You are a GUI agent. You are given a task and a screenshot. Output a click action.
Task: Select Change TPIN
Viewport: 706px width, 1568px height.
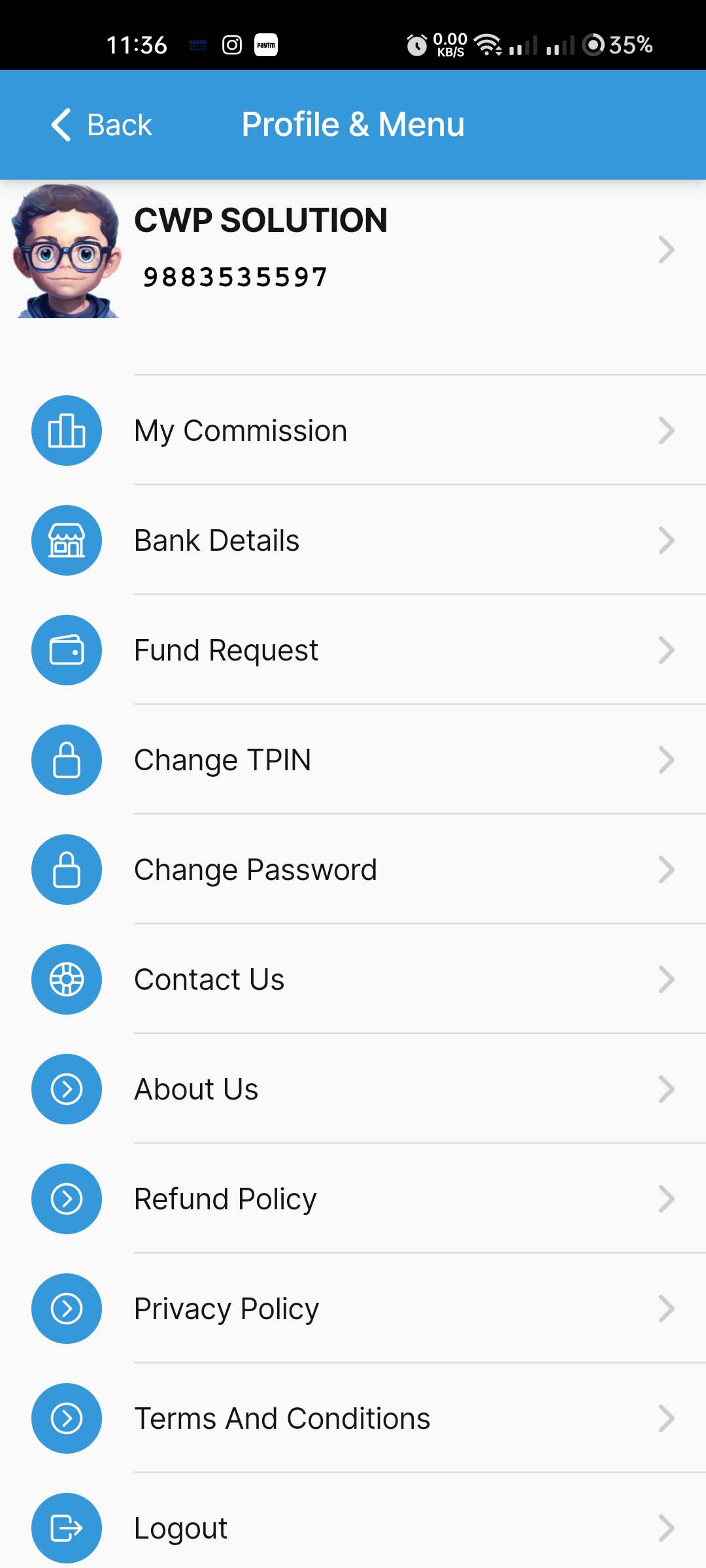click(x=353, y=760)
